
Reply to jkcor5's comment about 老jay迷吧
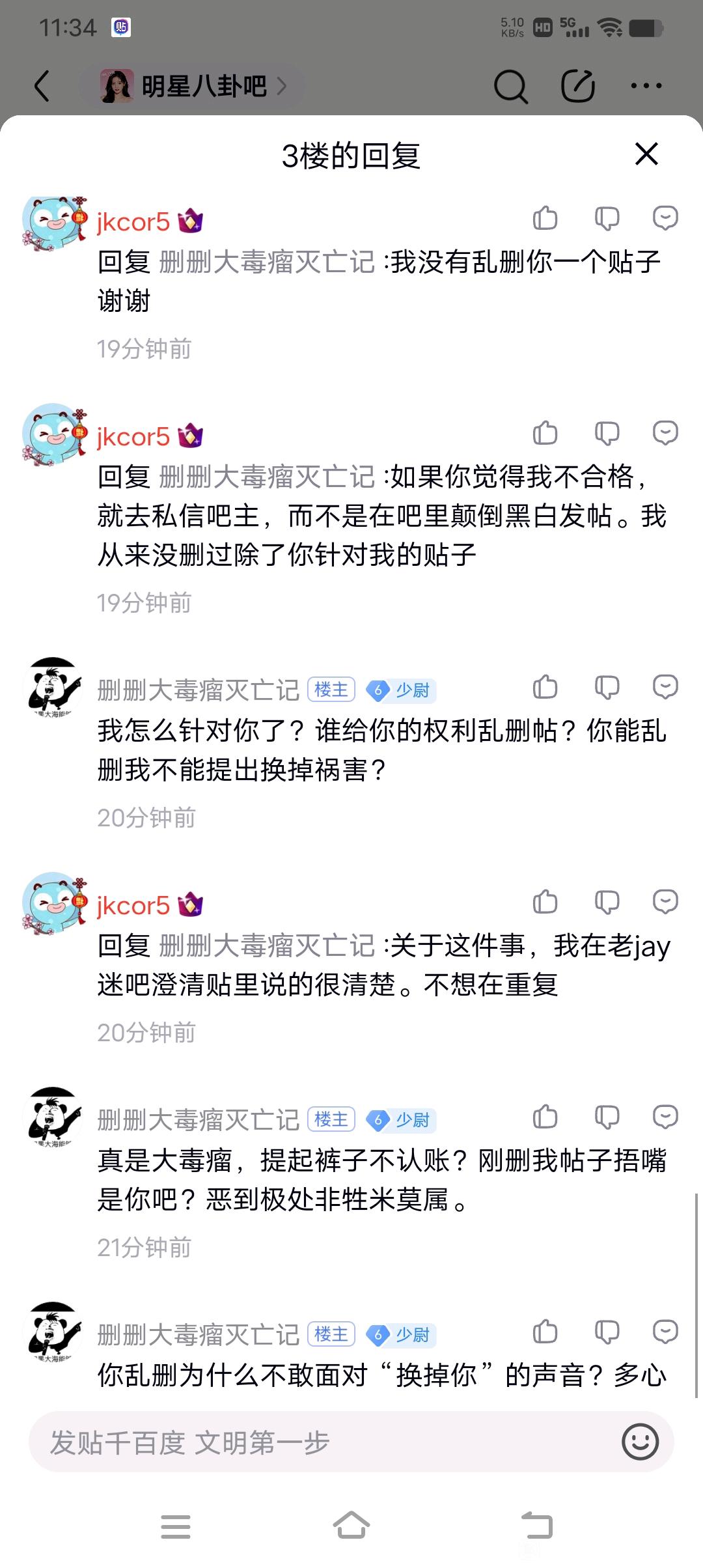pyautogui.click(x=665, y=902)
